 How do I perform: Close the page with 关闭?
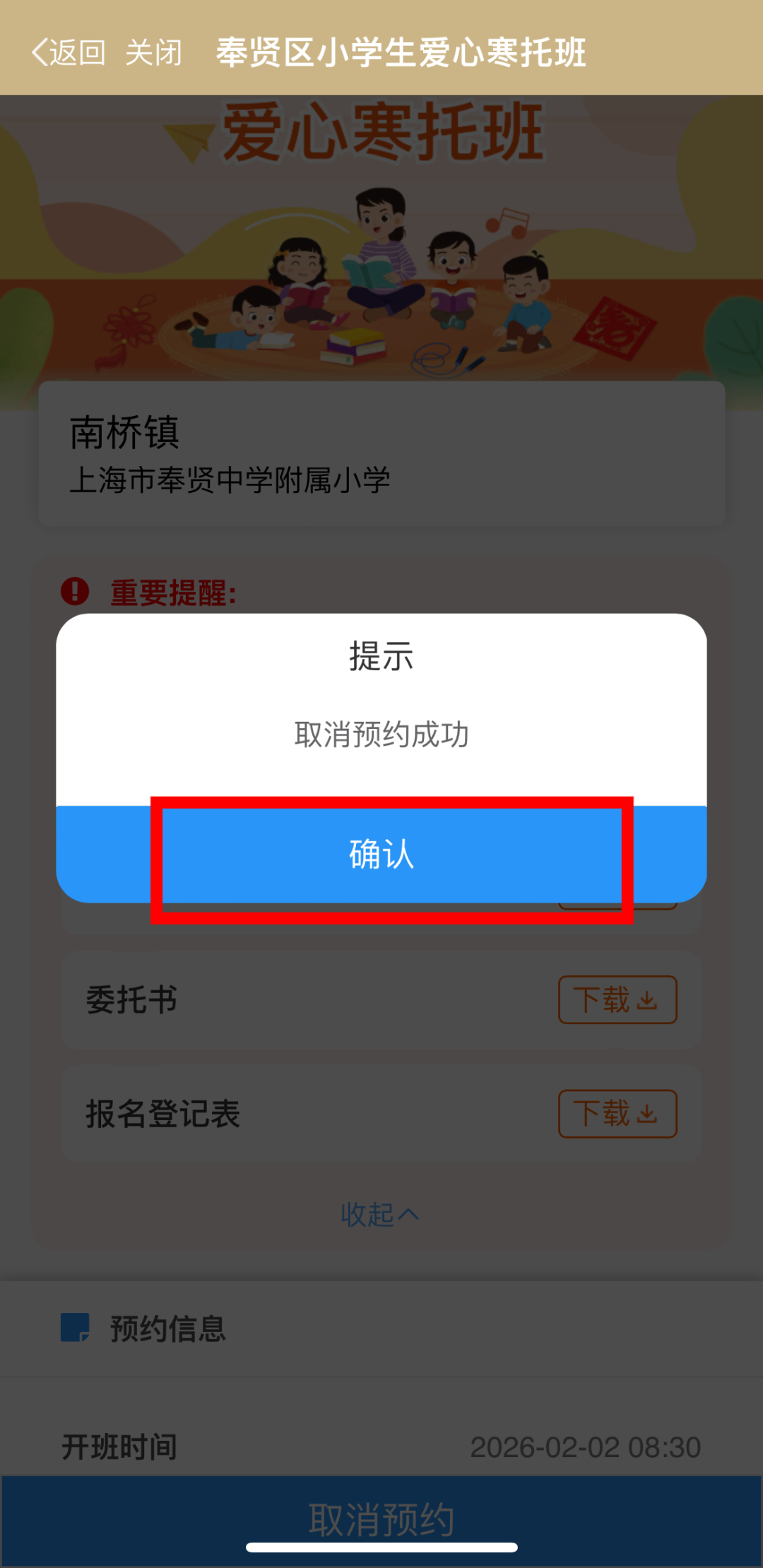[153, 53]
